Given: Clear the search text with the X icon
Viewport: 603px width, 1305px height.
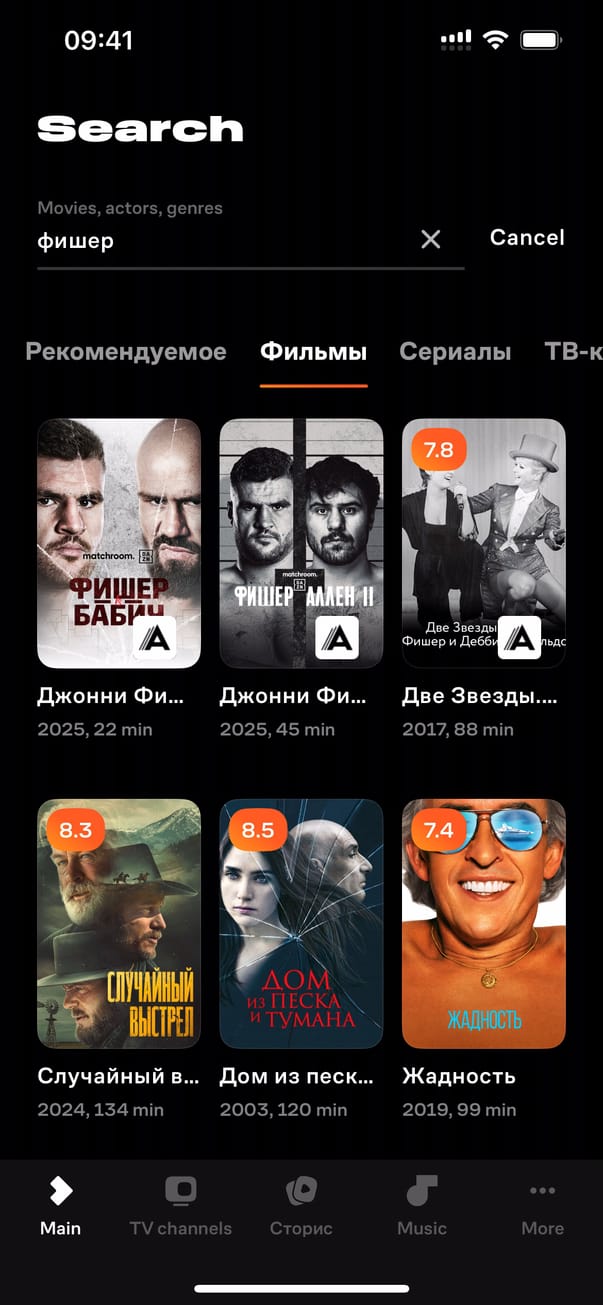Looking at the screenshot, I should 430,239.
